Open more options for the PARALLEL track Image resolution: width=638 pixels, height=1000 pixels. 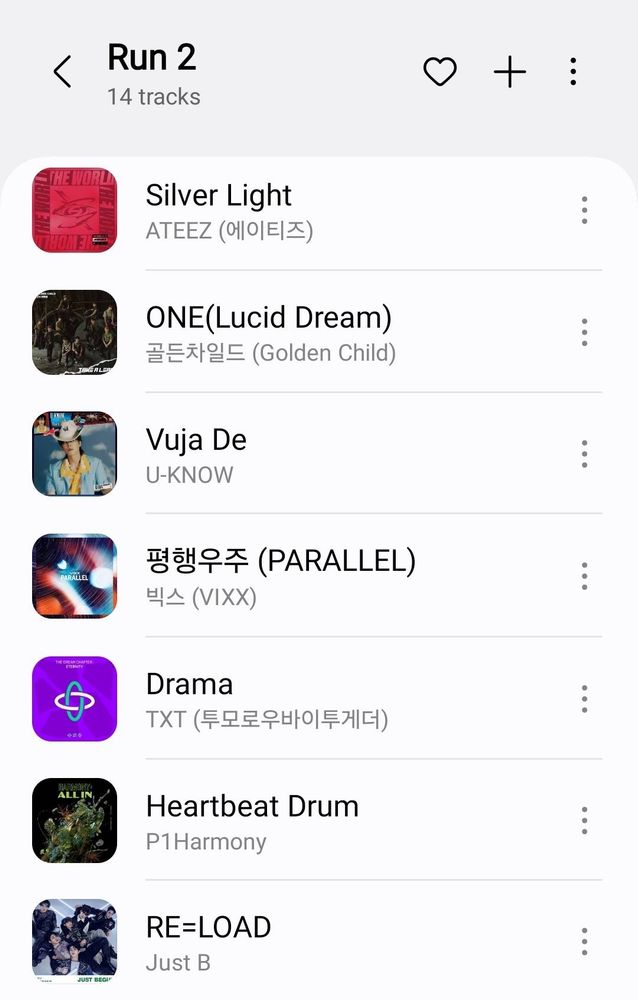[584, 576]
